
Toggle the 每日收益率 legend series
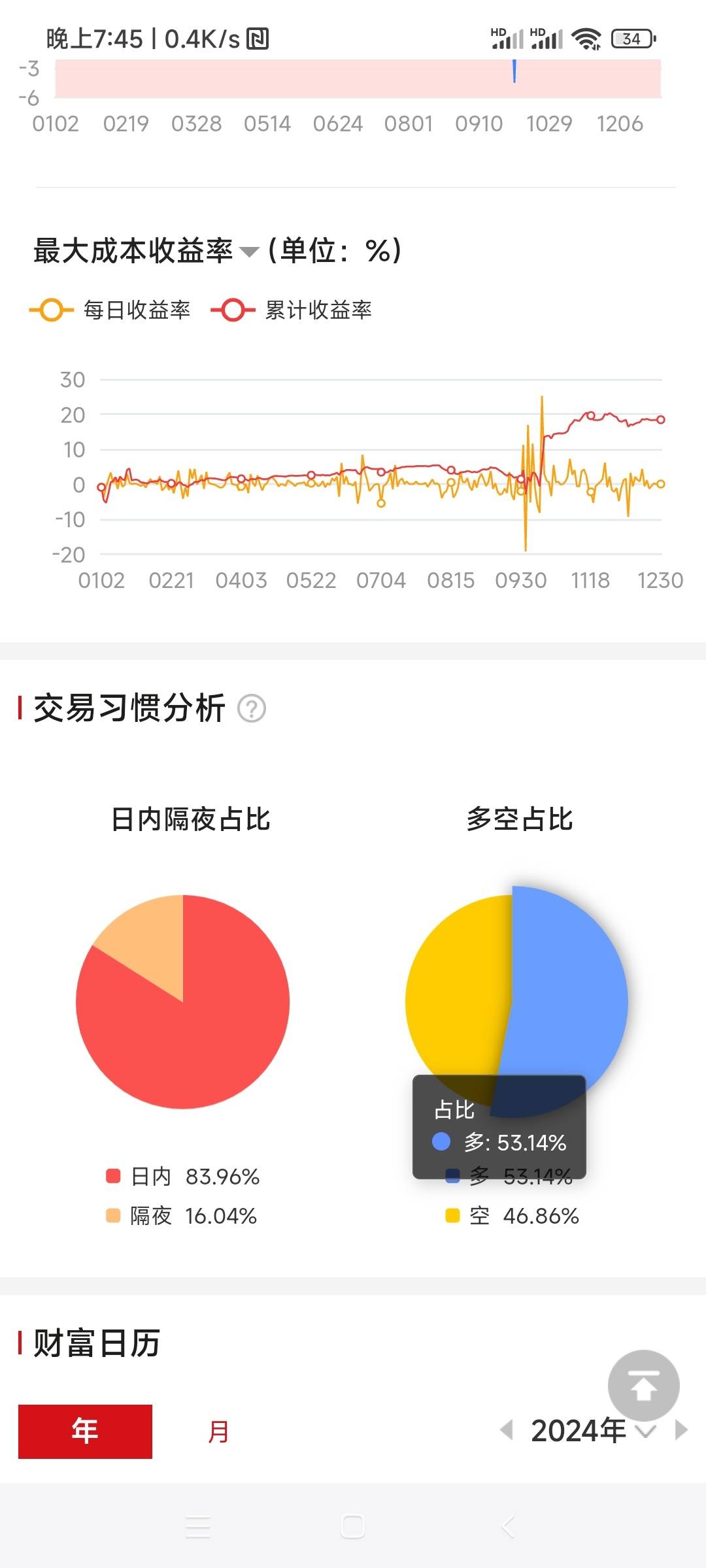point(110,310)
